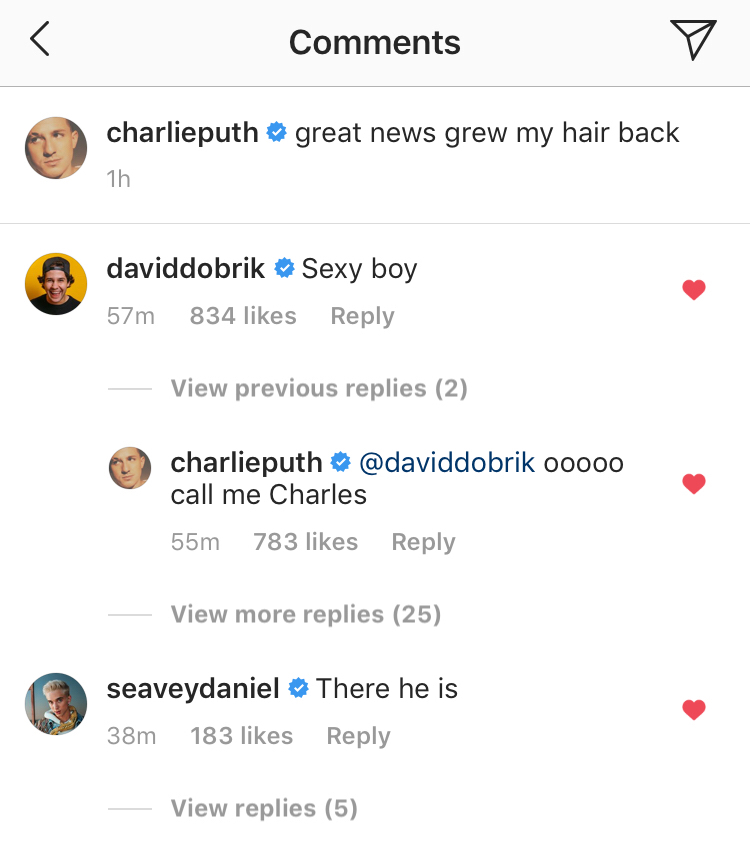
Task: Go back from Comments screen
Action: (x=40, y=40)
